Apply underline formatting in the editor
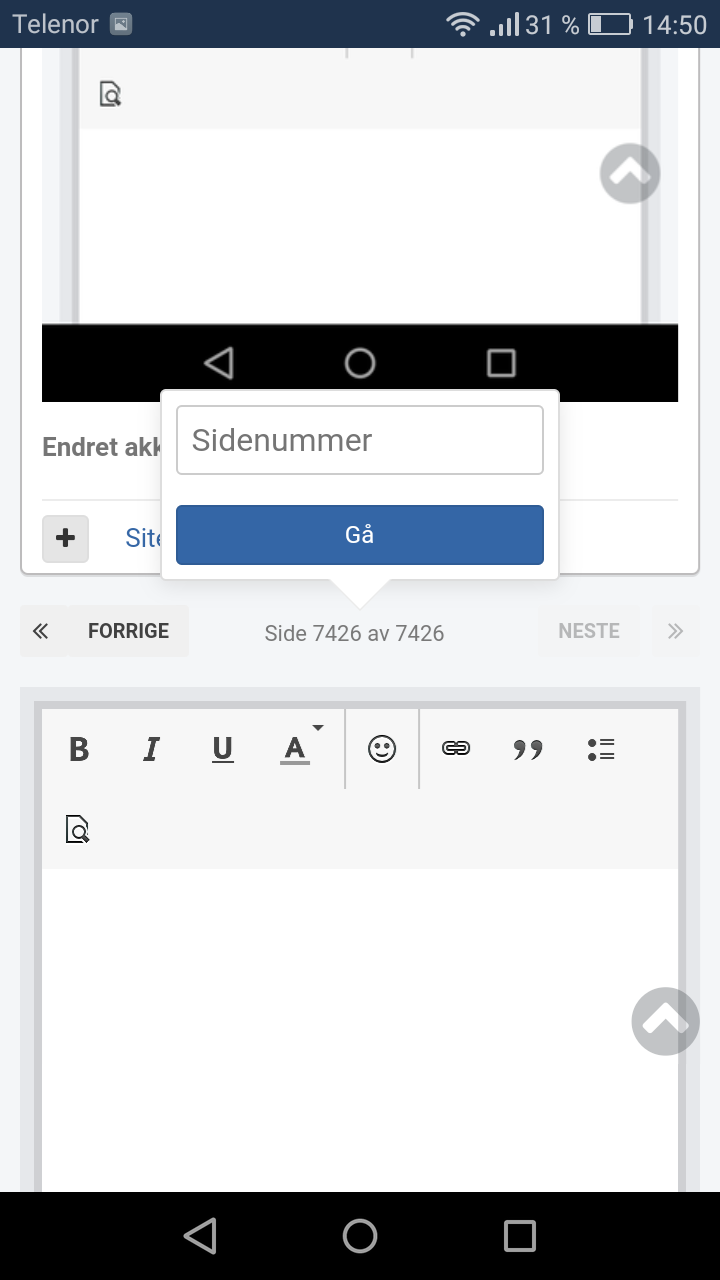The image size is (720, 1280). (x=223, y=749)
